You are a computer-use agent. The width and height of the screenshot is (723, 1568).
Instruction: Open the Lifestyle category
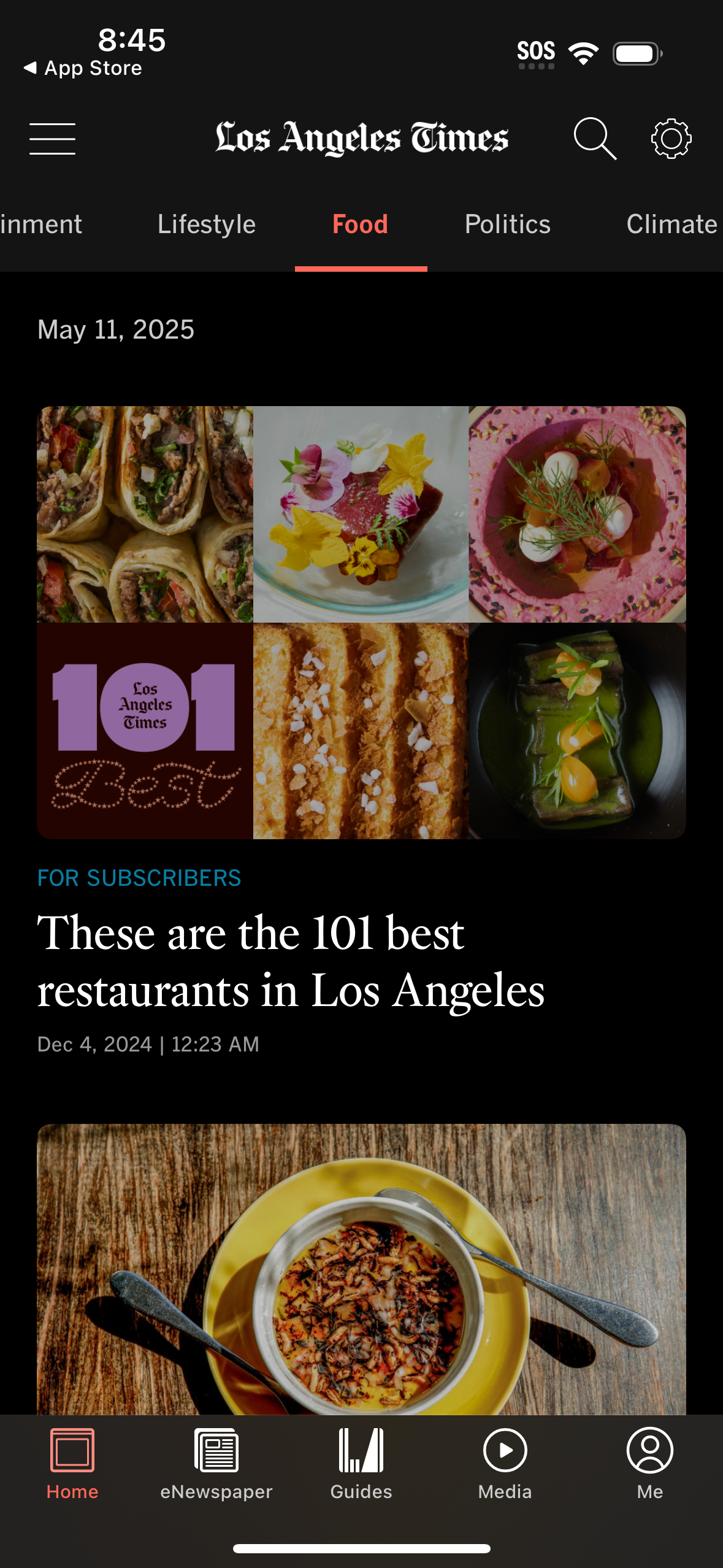(x=207, y=225)
